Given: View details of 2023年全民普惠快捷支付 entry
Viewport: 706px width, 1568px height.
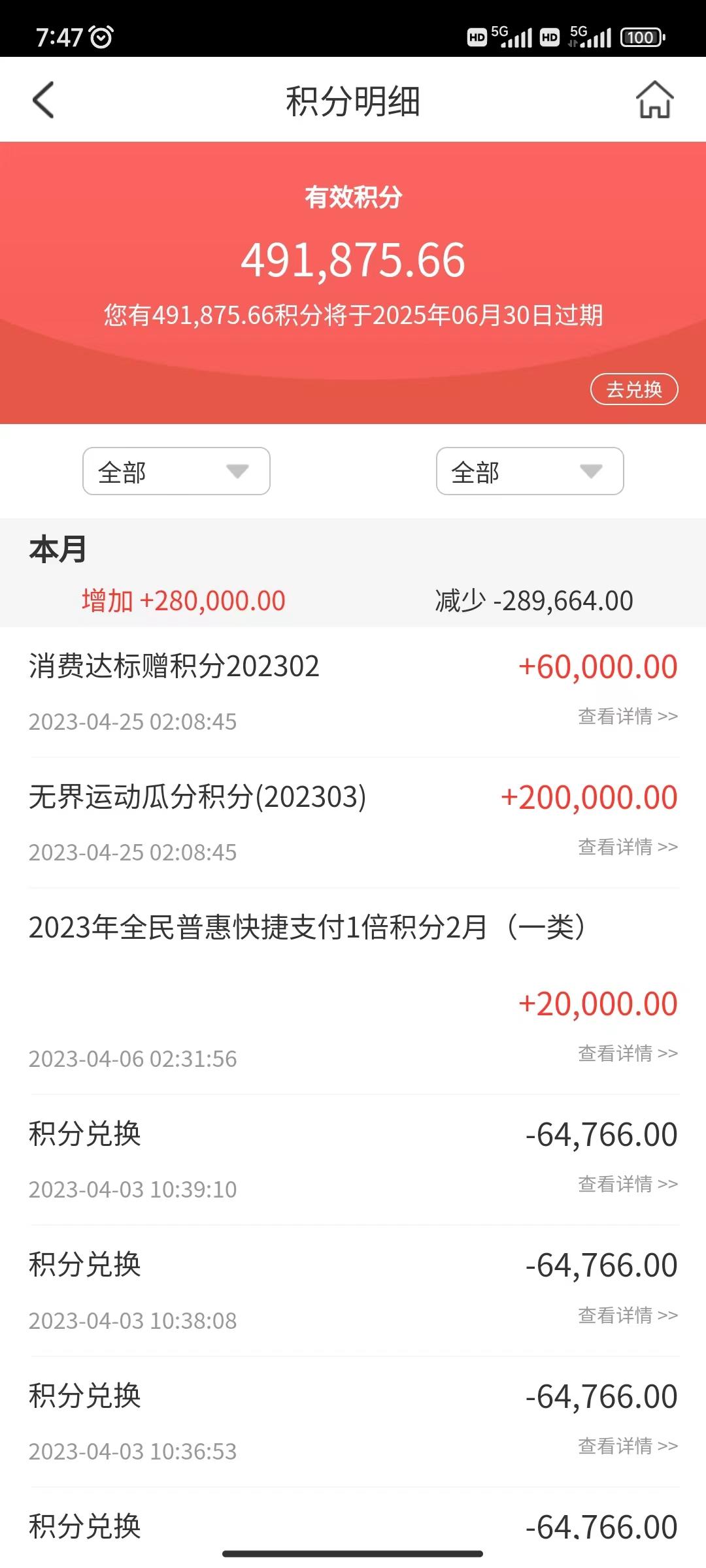Looking at the screenshot, I should click(x=628, y=1053).
